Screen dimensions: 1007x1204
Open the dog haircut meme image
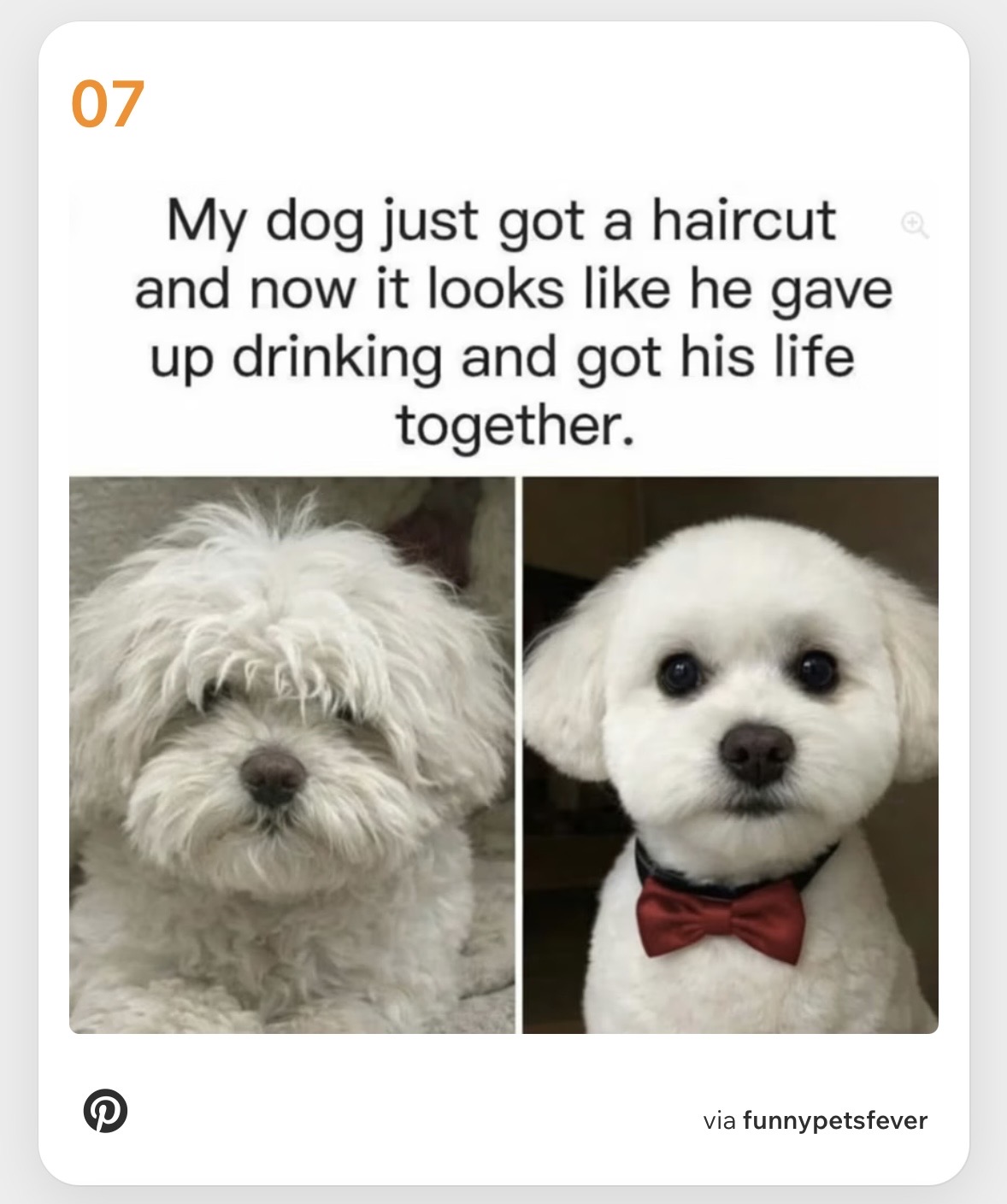503,684
